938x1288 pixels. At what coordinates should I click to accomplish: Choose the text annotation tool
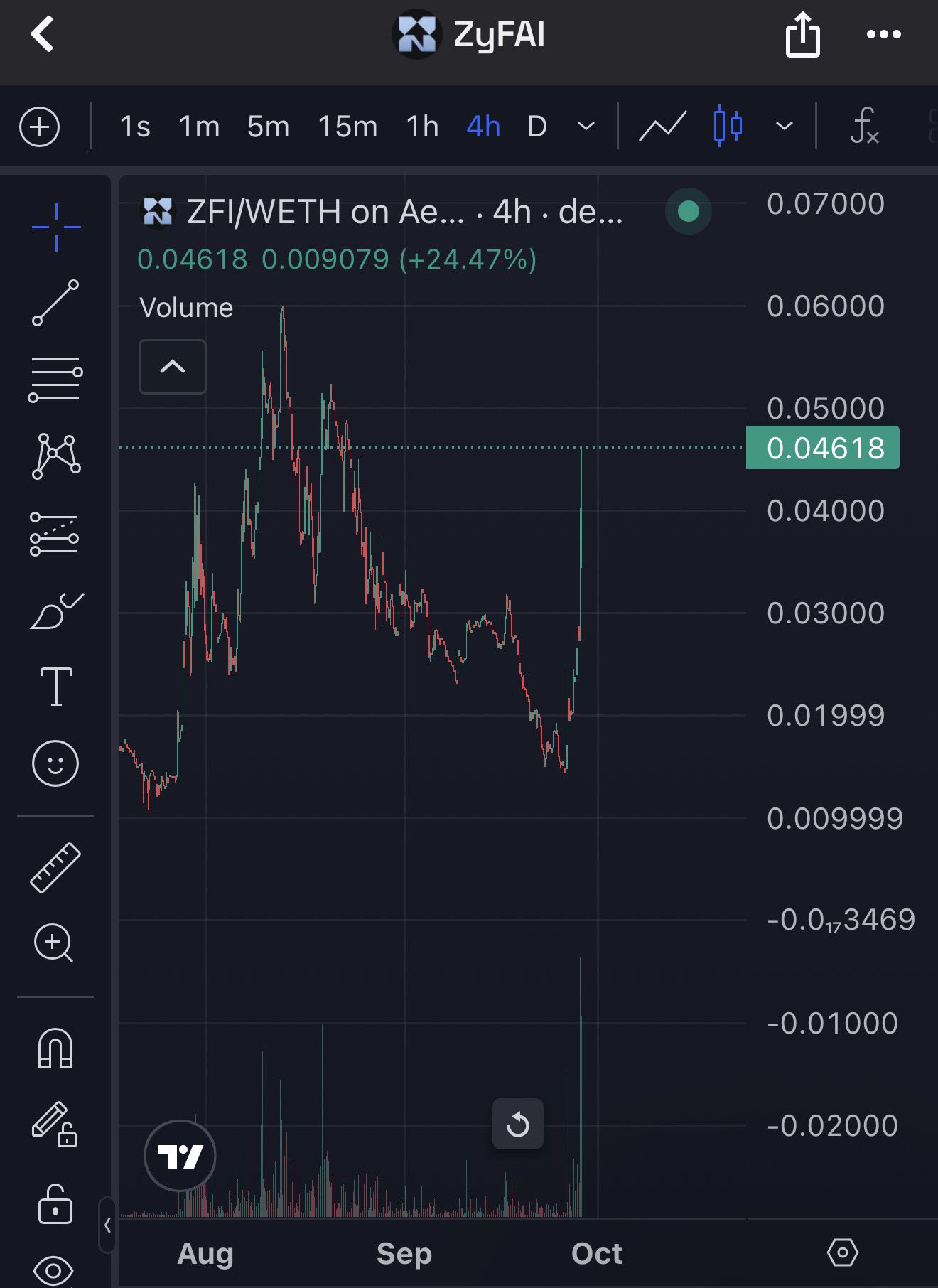55,686
